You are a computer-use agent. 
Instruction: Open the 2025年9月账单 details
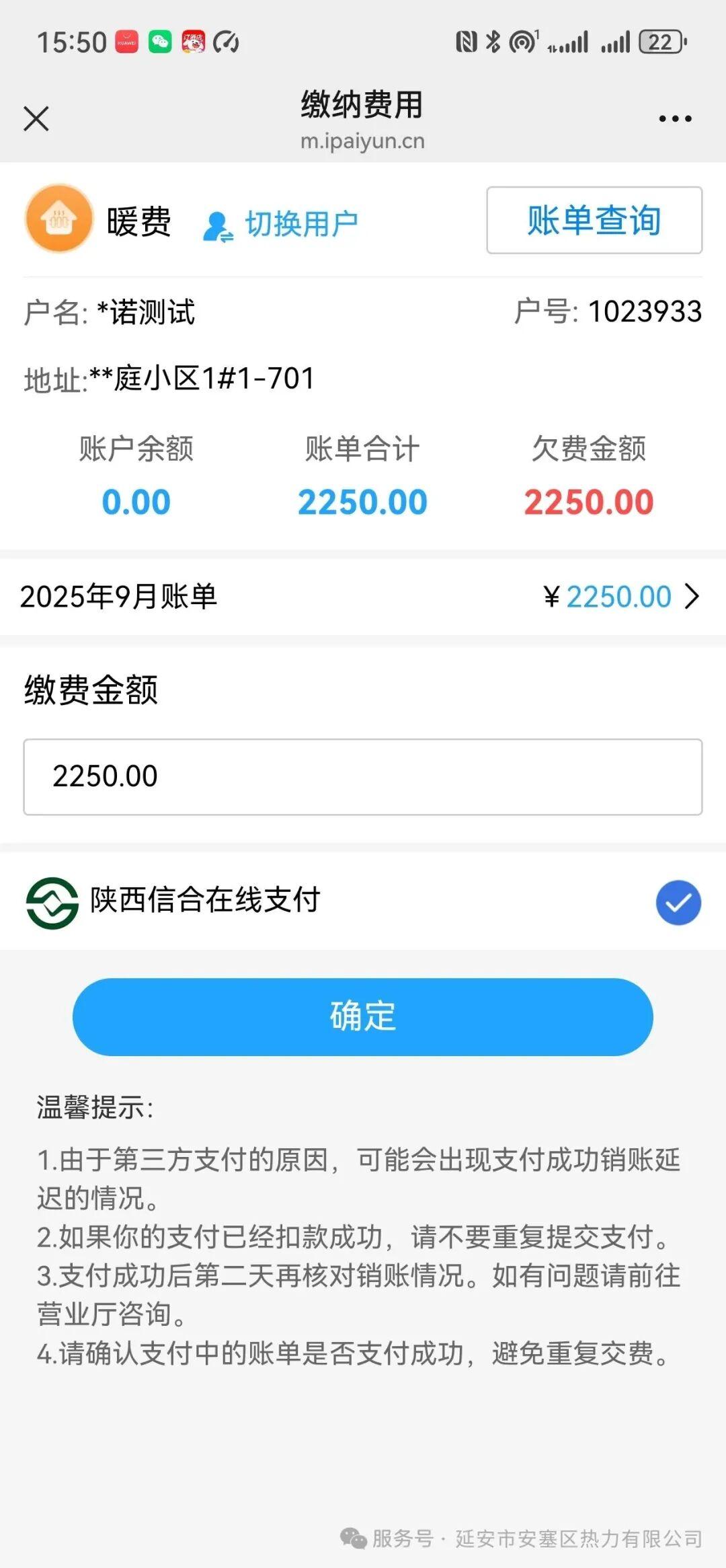pos(363,597)
